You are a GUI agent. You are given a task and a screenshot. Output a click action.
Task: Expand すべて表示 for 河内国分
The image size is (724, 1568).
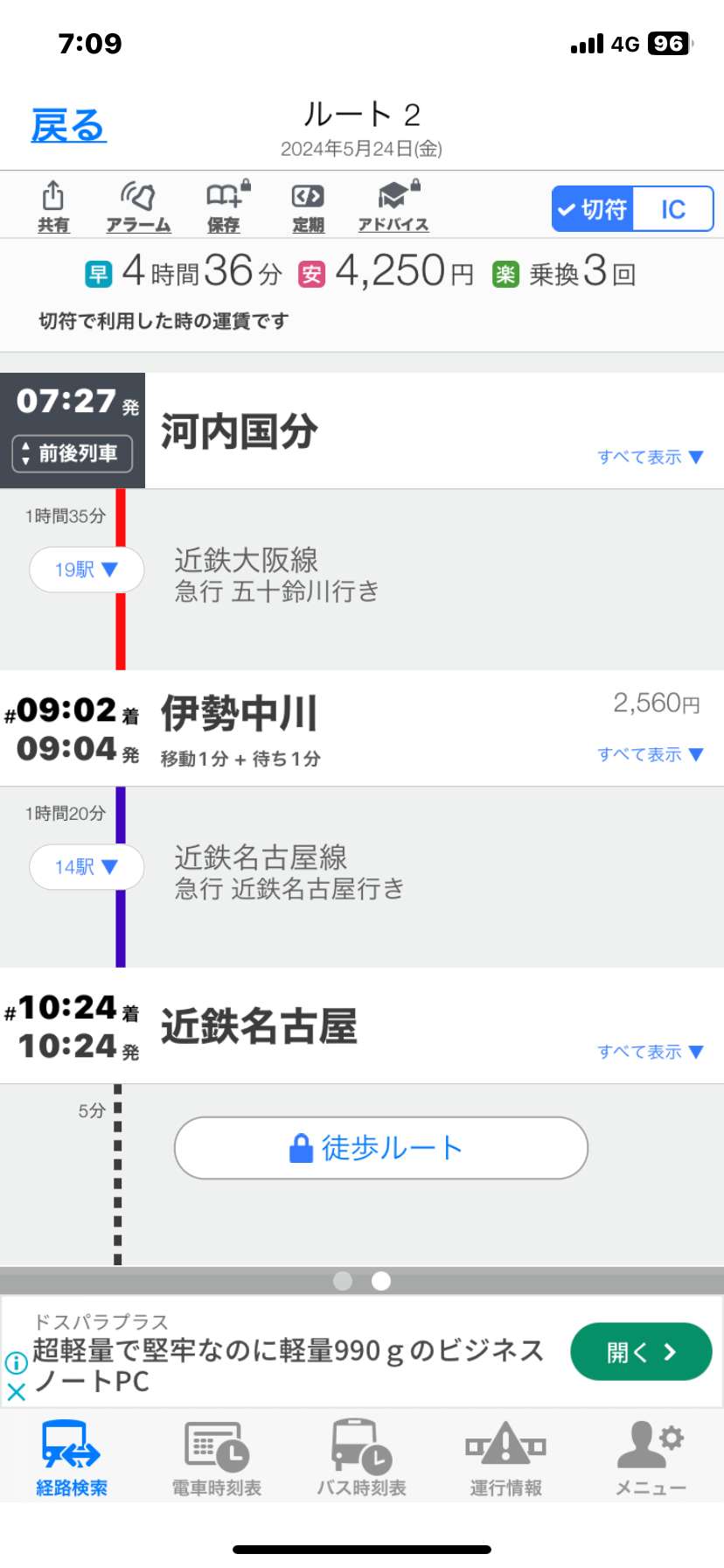(650, 457)
